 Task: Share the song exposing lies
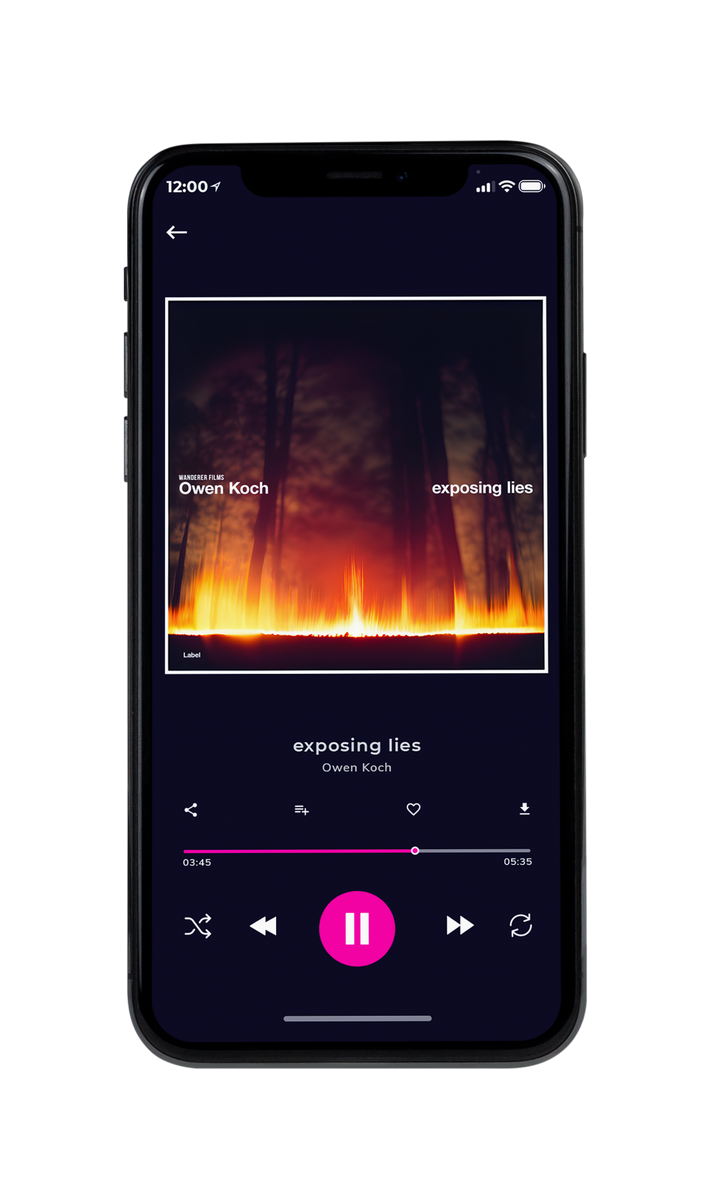click(x=191, y=810)
